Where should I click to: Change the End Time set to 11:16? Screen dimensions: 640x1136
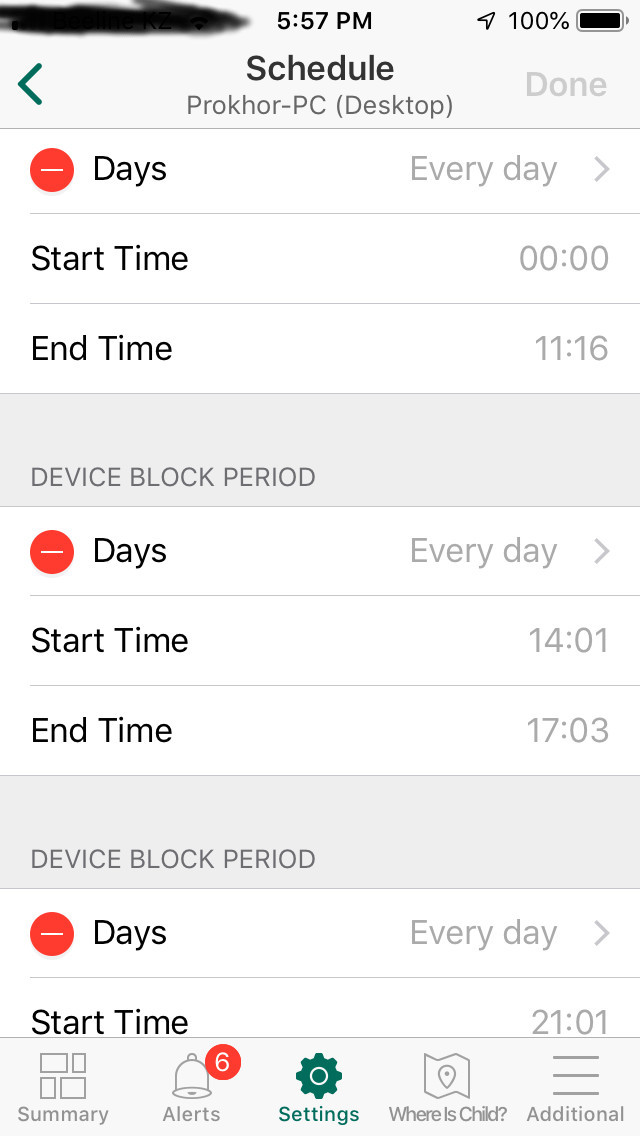(320, 349)
